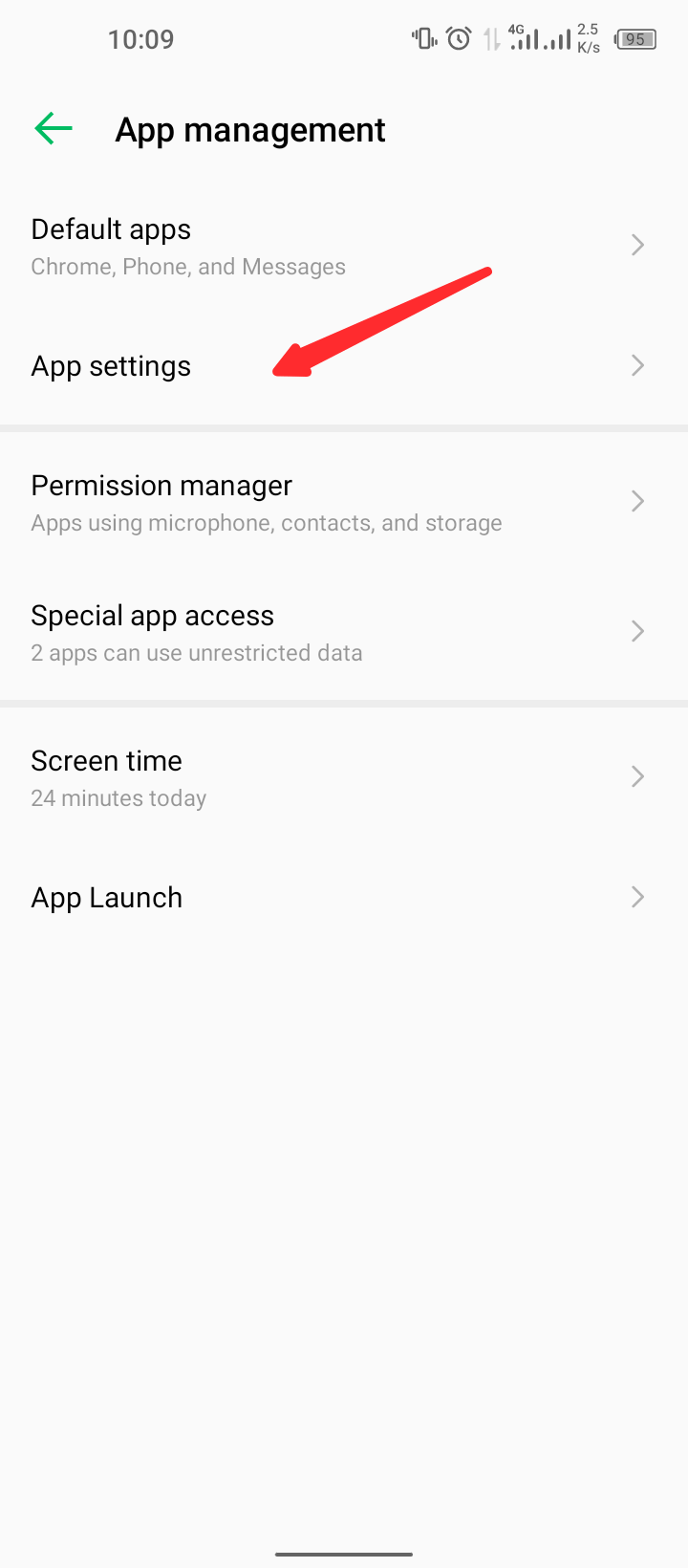
Task: Click the Permission manager subtitle text
Action: (267, 522)
